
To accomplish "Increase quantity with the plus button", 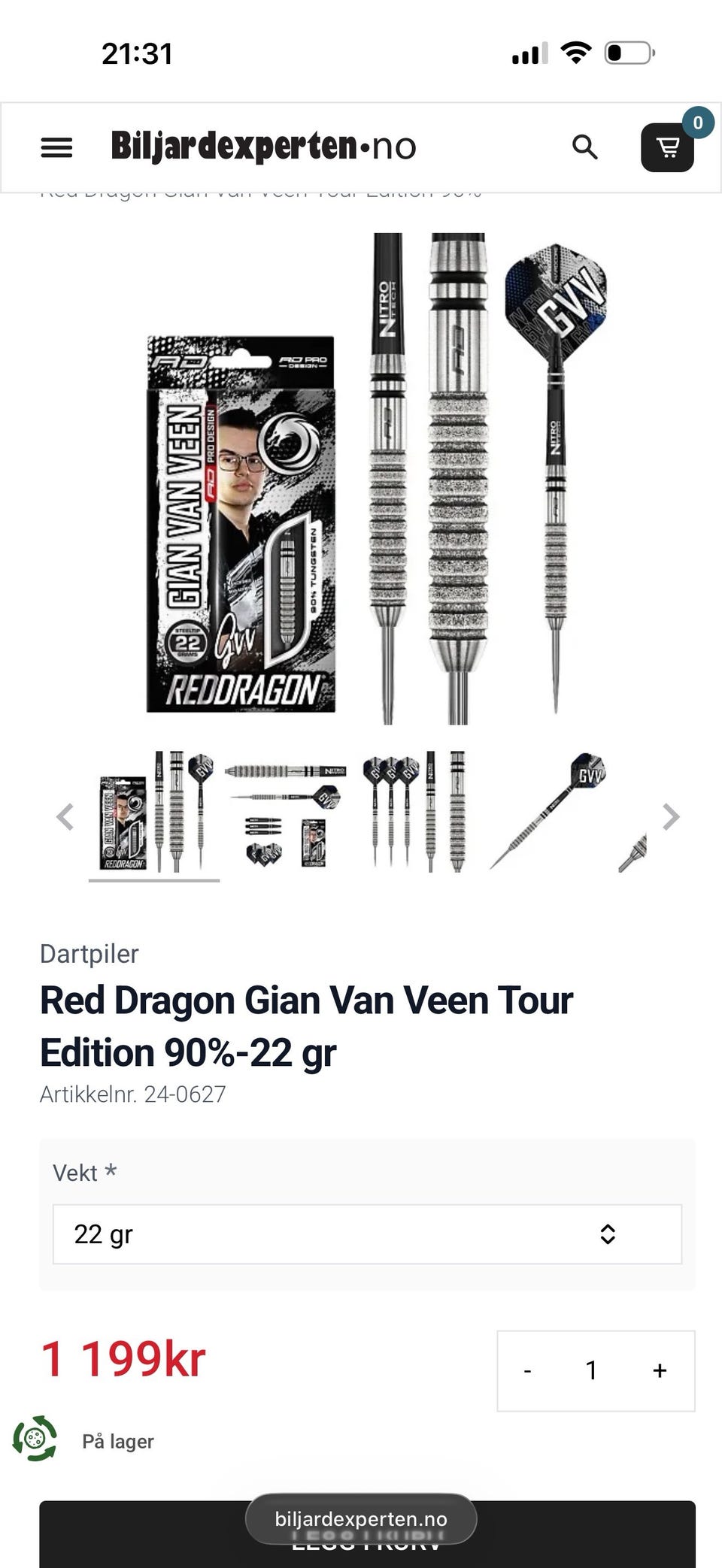I will pos(660,1370).
